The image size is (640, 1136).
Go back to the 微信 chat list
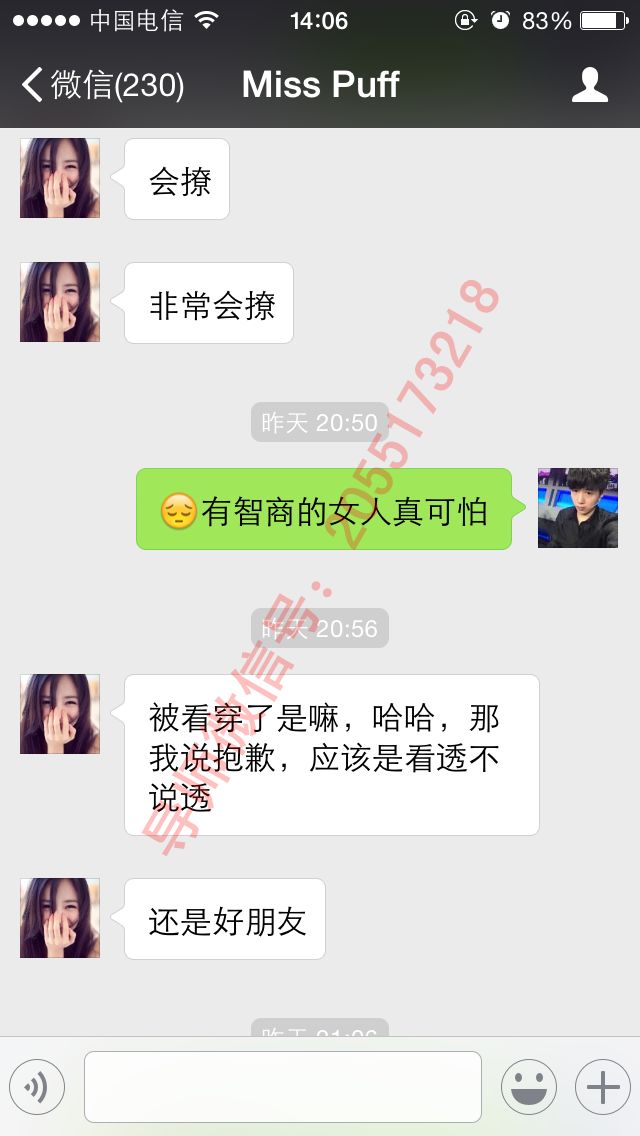tap(100, 85)
